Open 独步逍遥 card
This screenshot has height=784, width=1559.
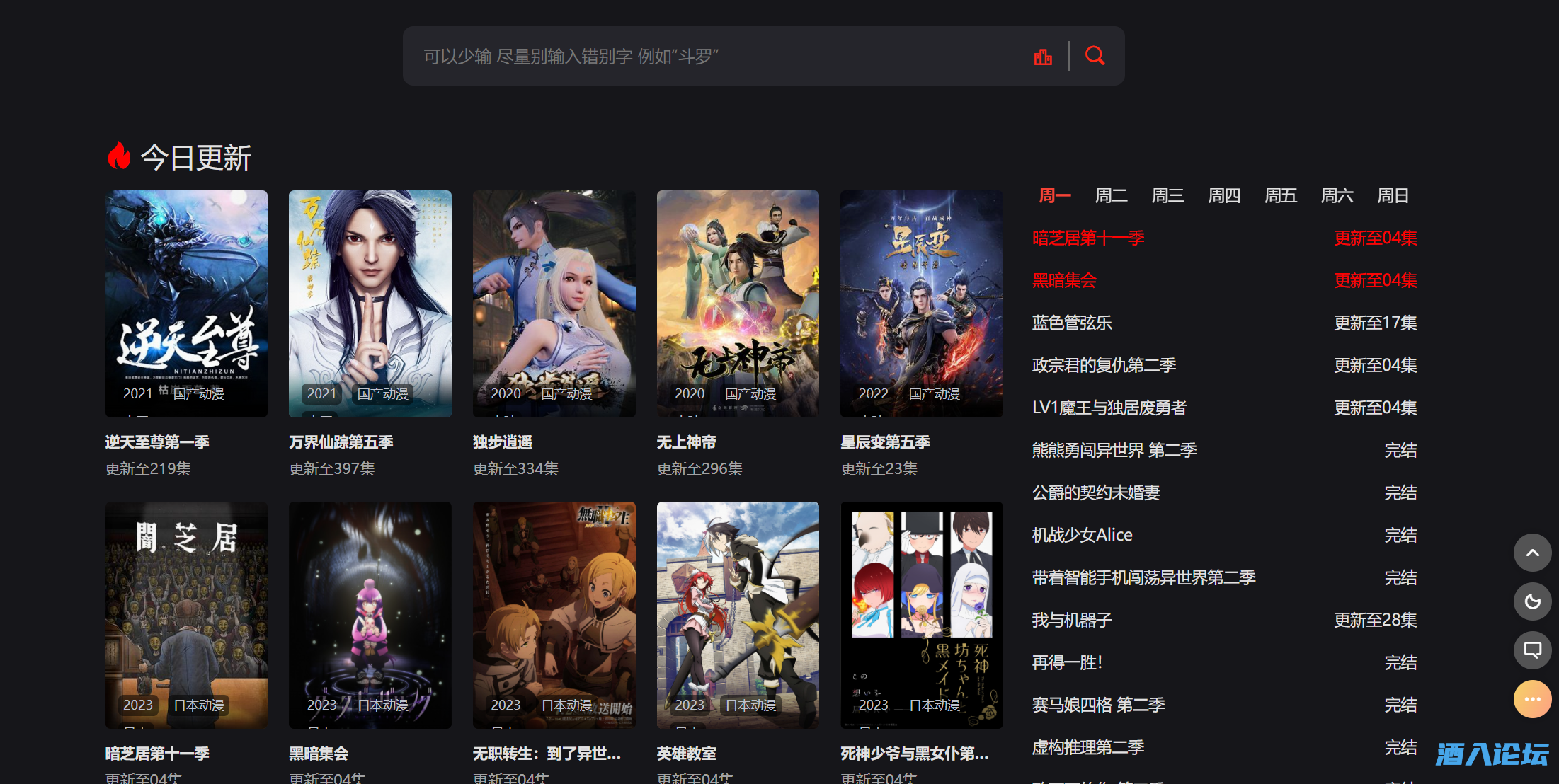554,304
